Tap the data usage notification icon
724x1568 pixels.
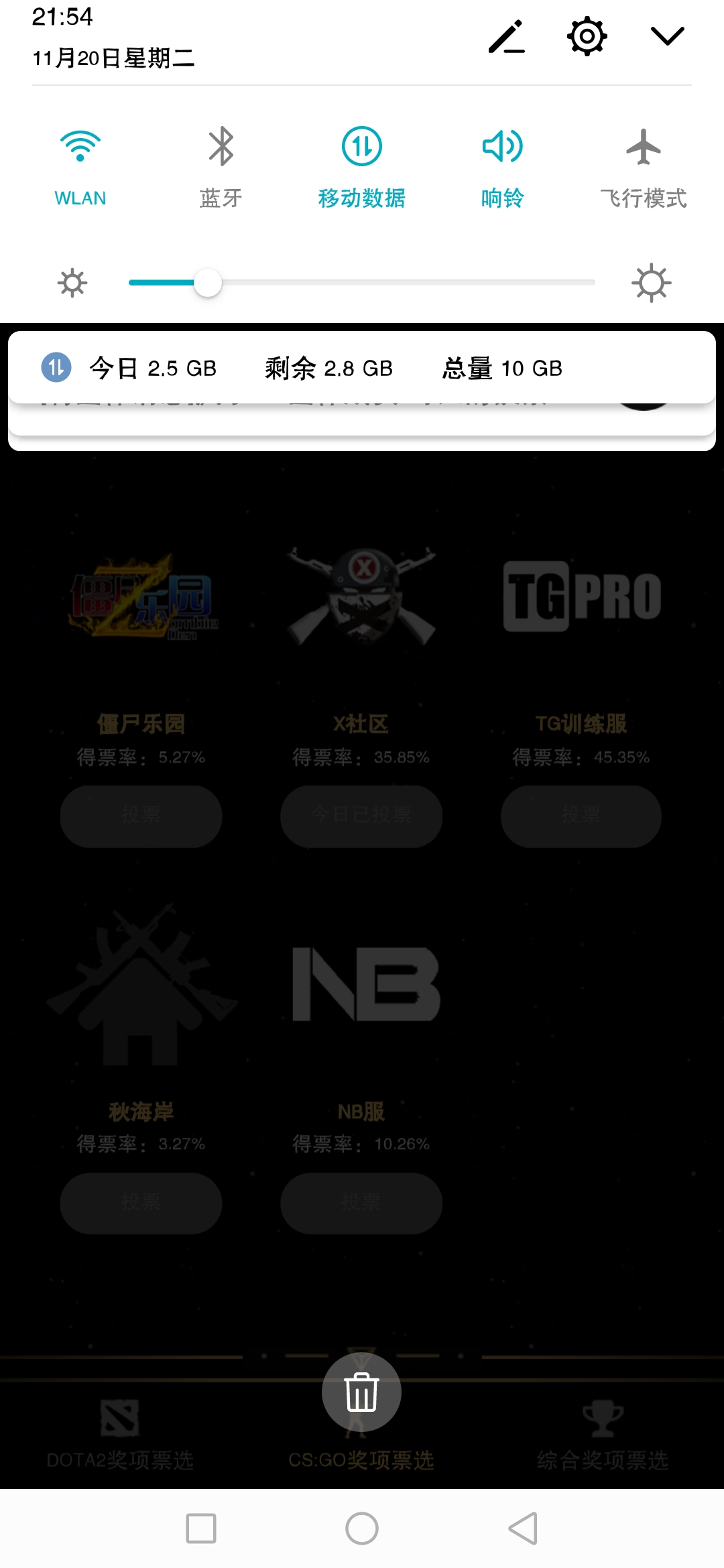pyautogui.click(x=57, y=368)
